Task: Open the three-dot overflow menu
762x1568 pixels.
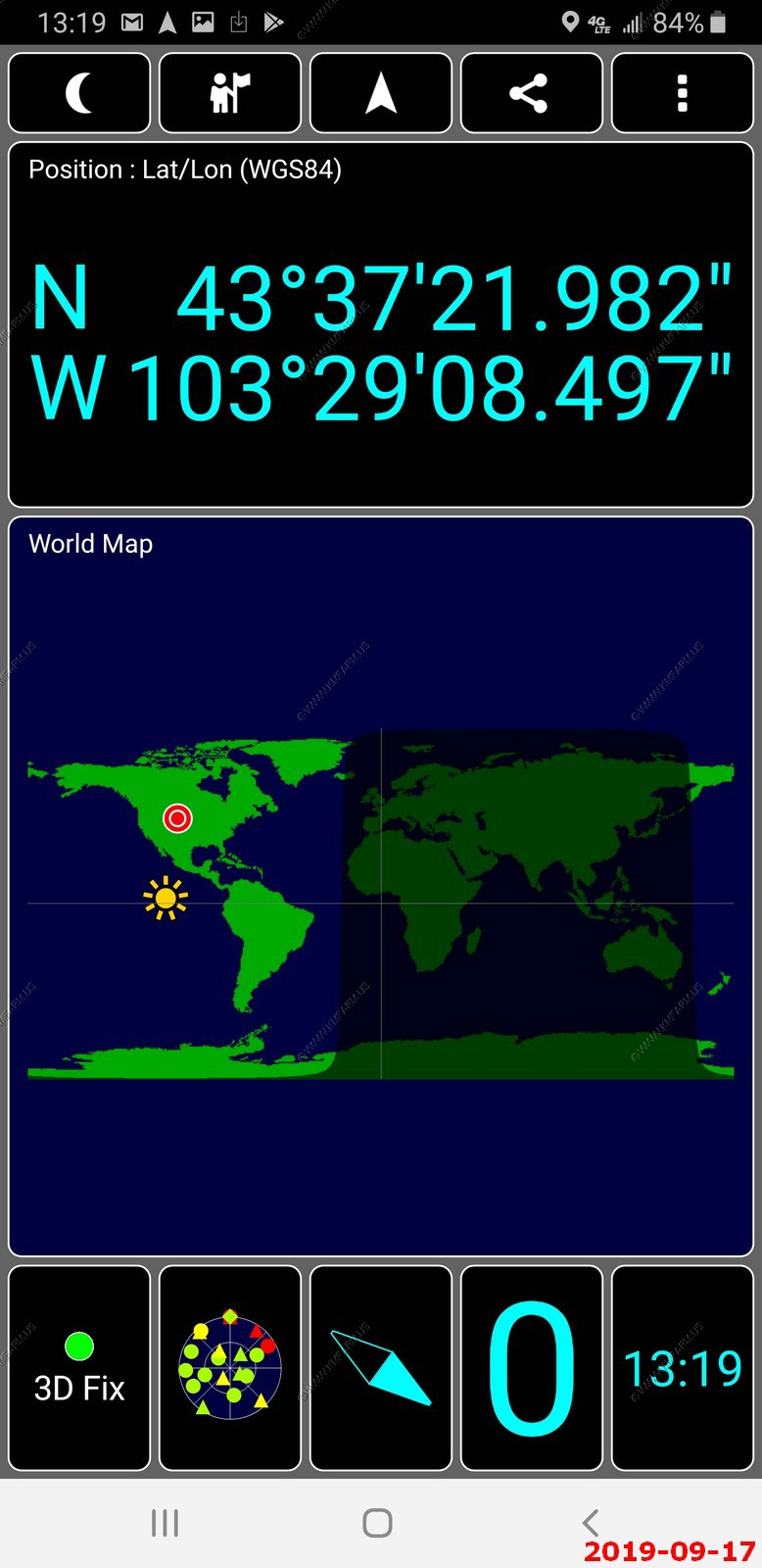Action: [683, 93]
